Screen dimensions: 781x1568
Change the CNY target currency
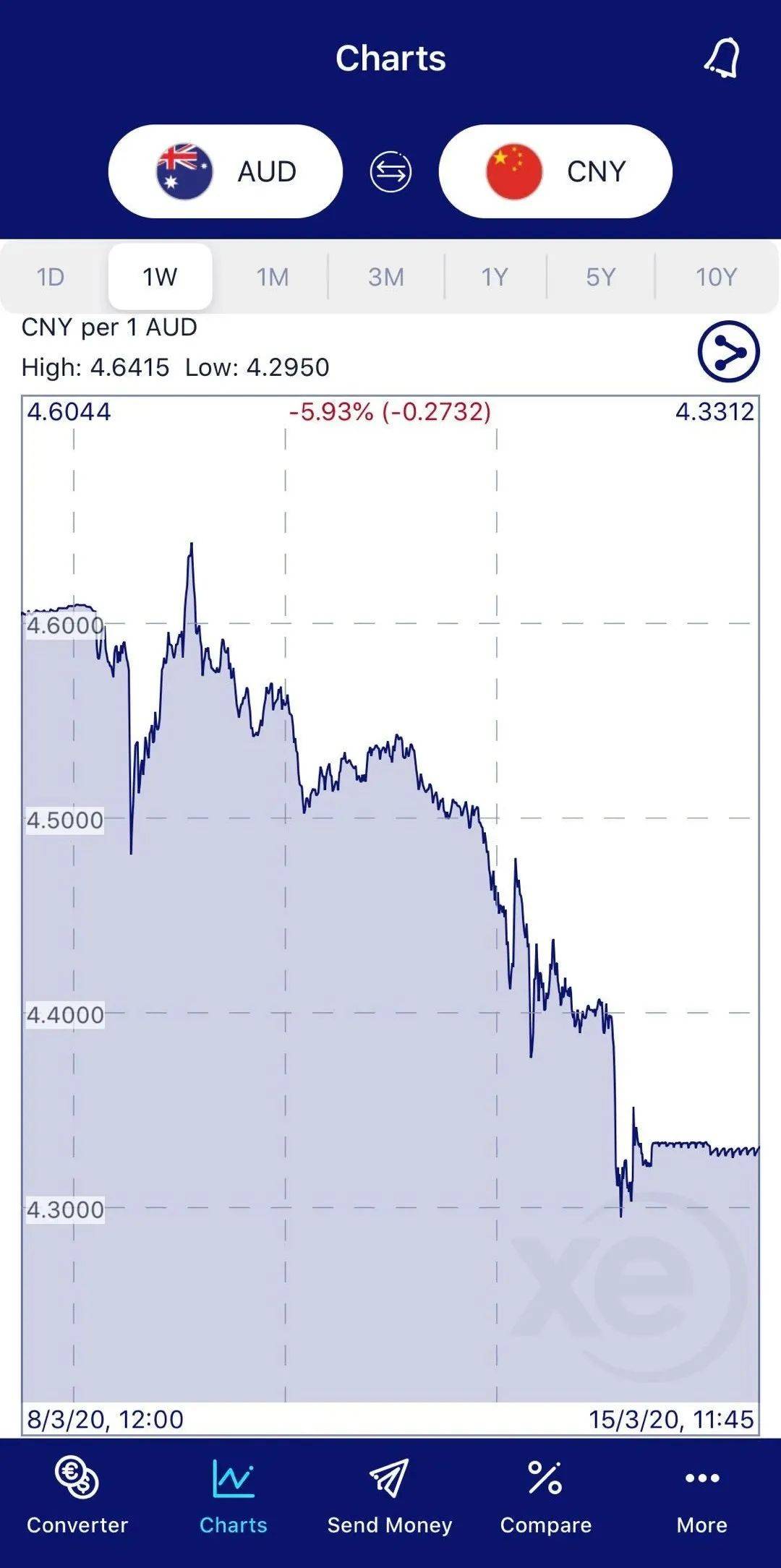point(555,171)
